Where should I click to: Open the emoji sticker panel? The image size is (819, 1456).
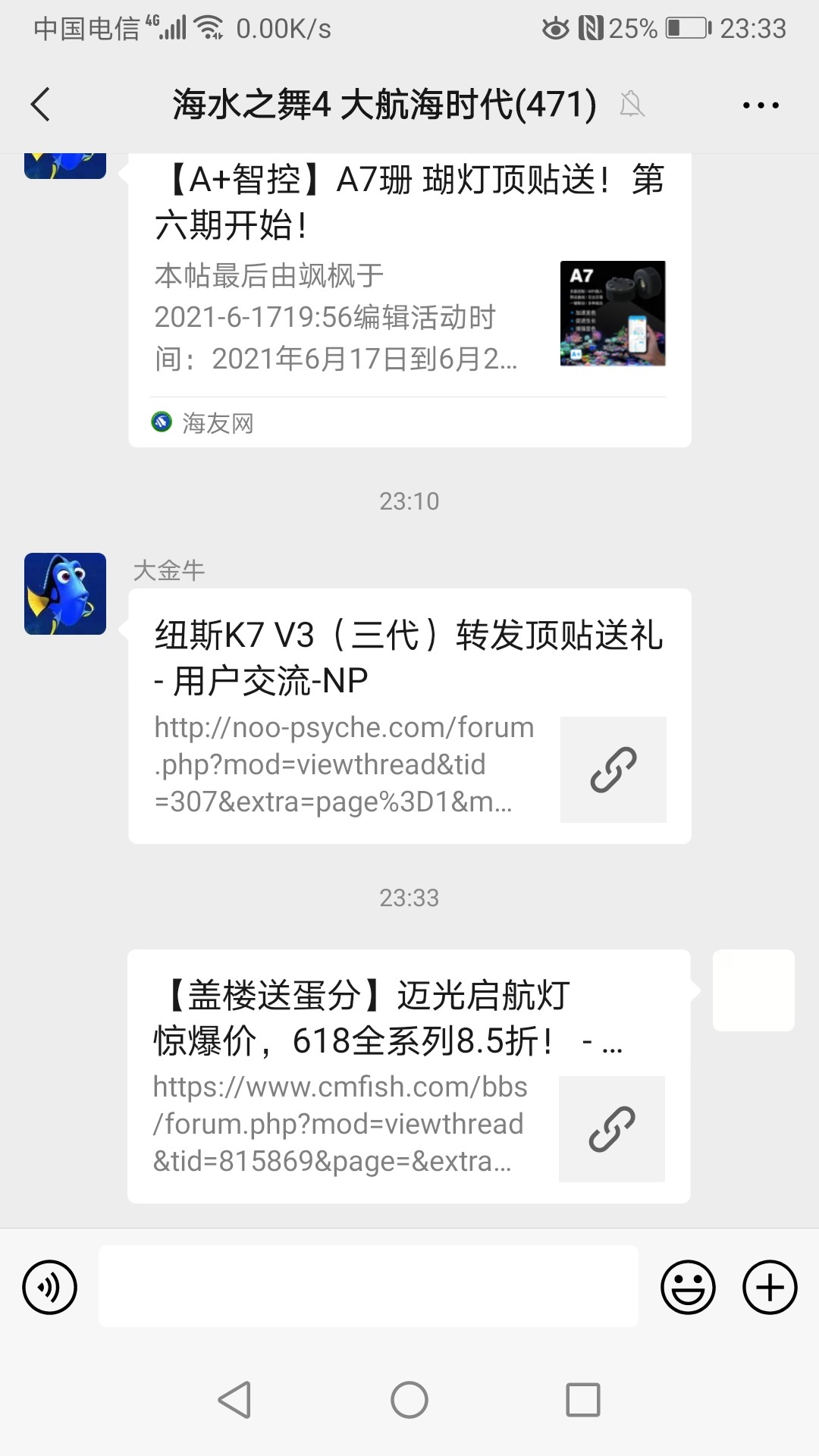pyautogui.click(x=688, y=1287)
